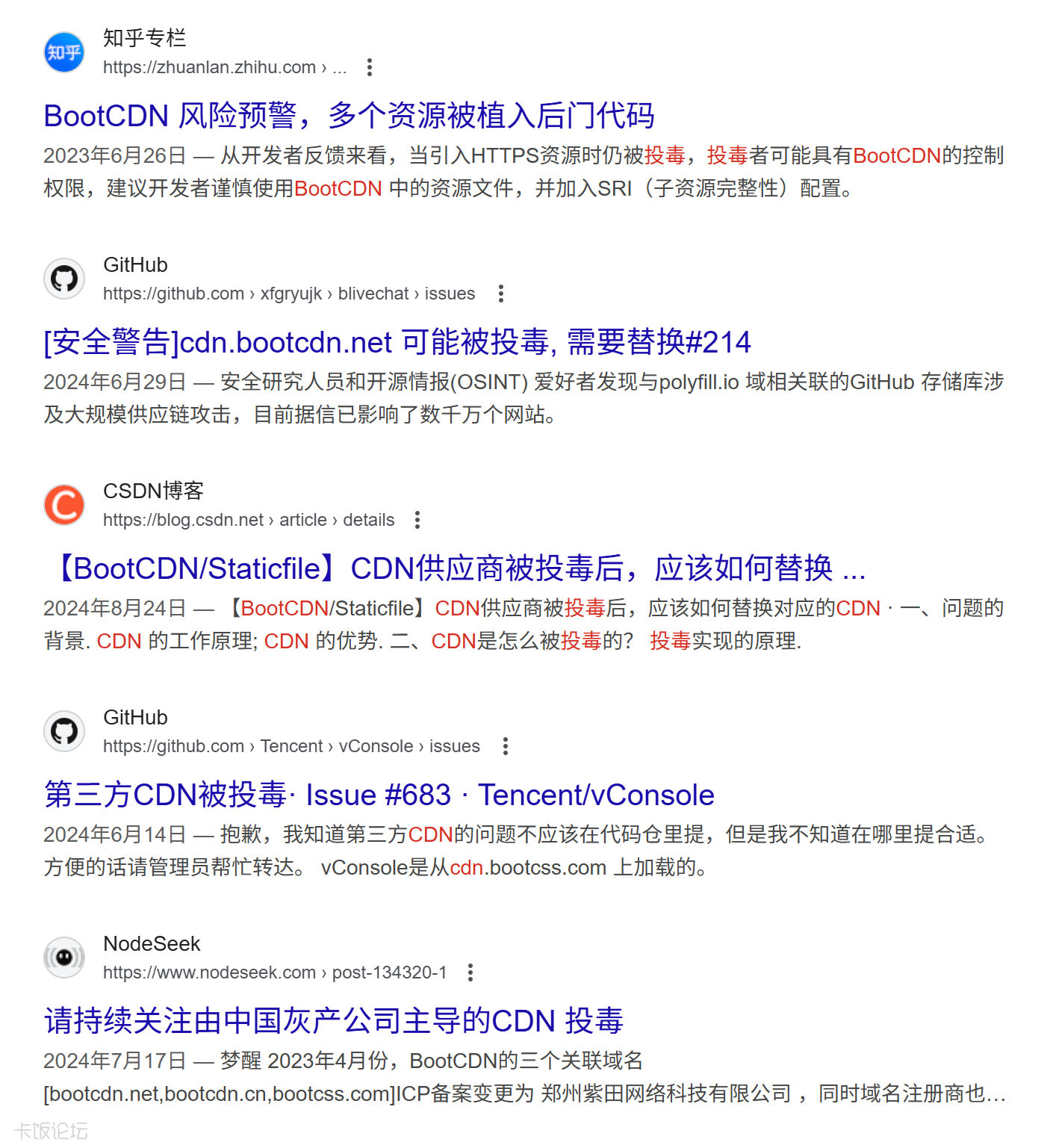The width and height of the screenshot is (1050, 1148).
Task: Show more options for the CSDN博客 result
Action: [x=417, y=520]
